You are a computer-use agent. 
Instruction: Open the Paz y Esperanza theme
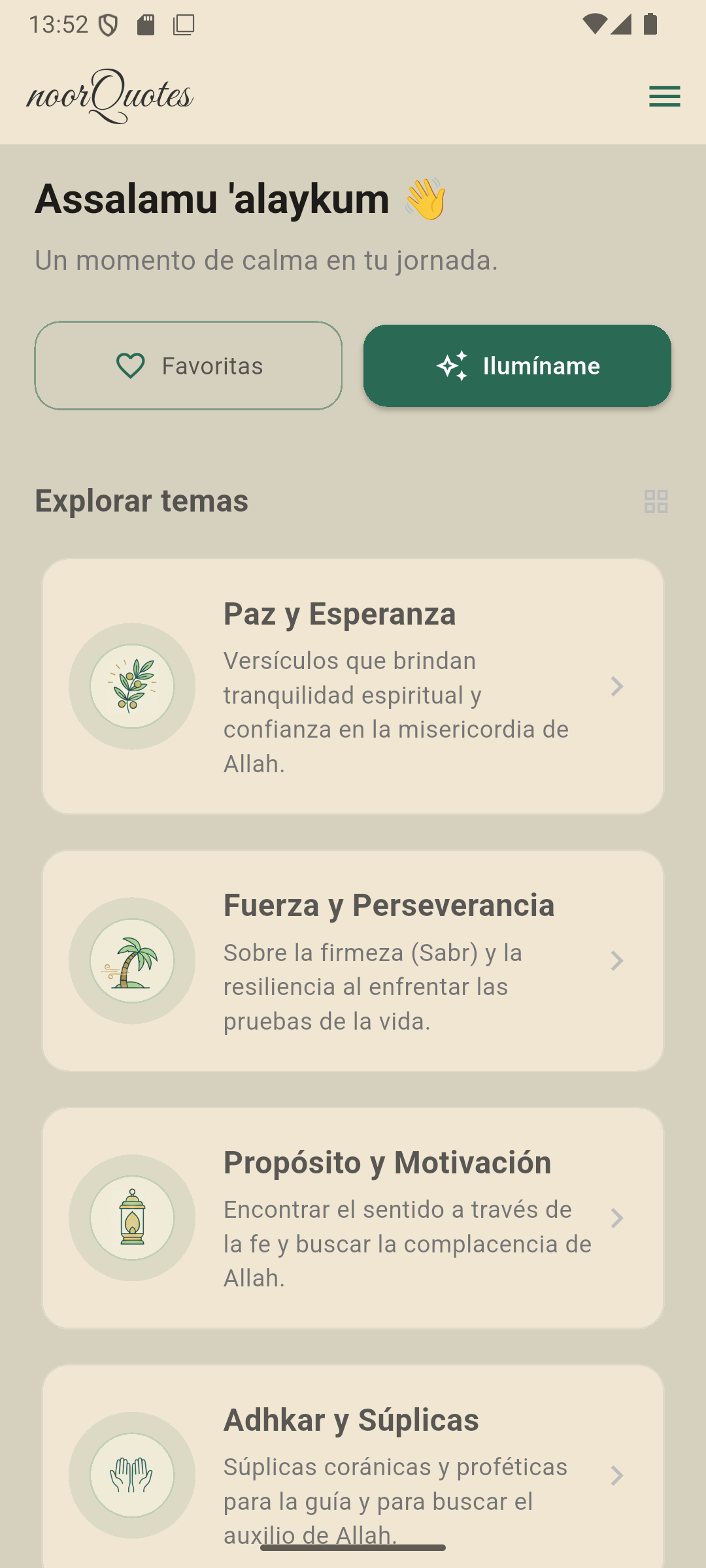tap(353, 686)
